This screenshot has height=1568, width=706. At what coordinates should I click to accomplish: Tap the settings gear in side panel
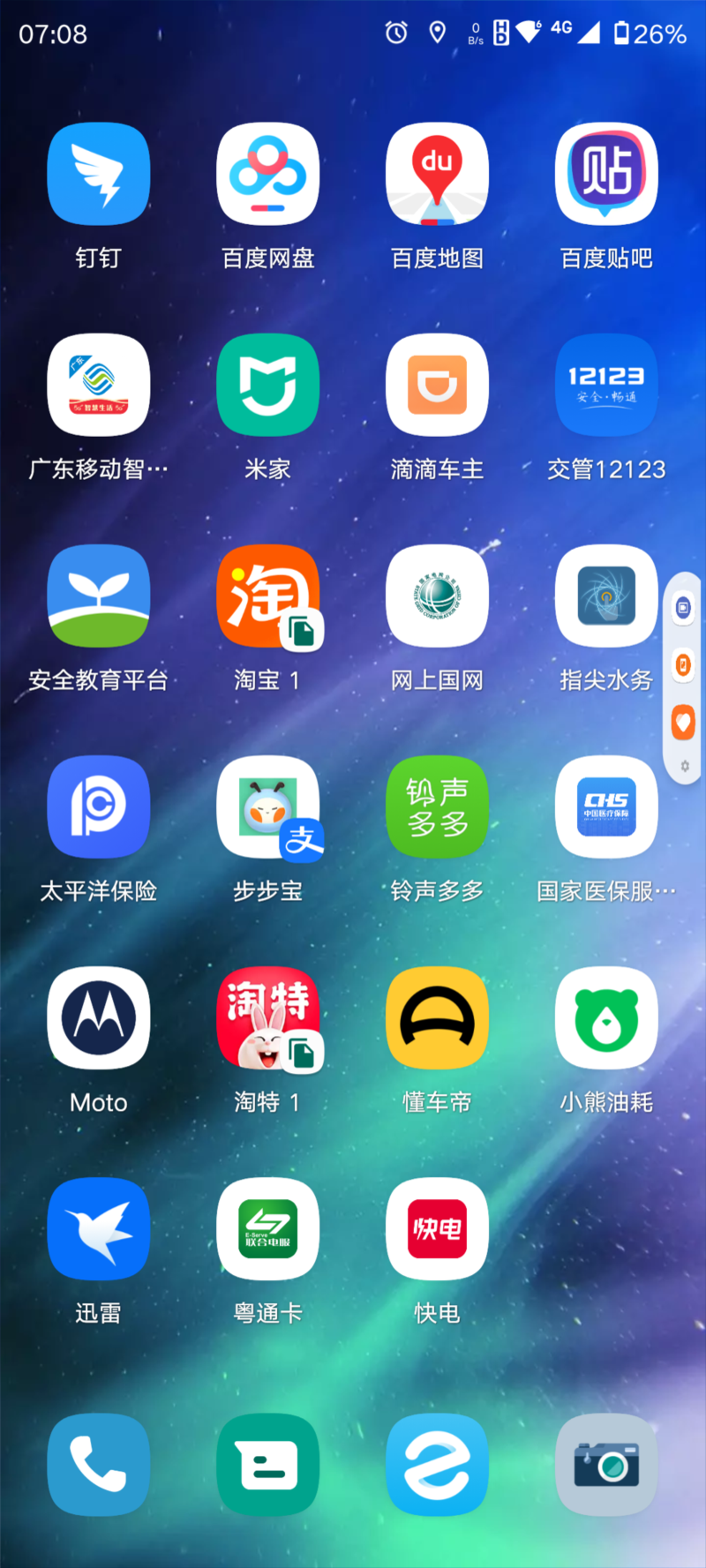[684, 766]
